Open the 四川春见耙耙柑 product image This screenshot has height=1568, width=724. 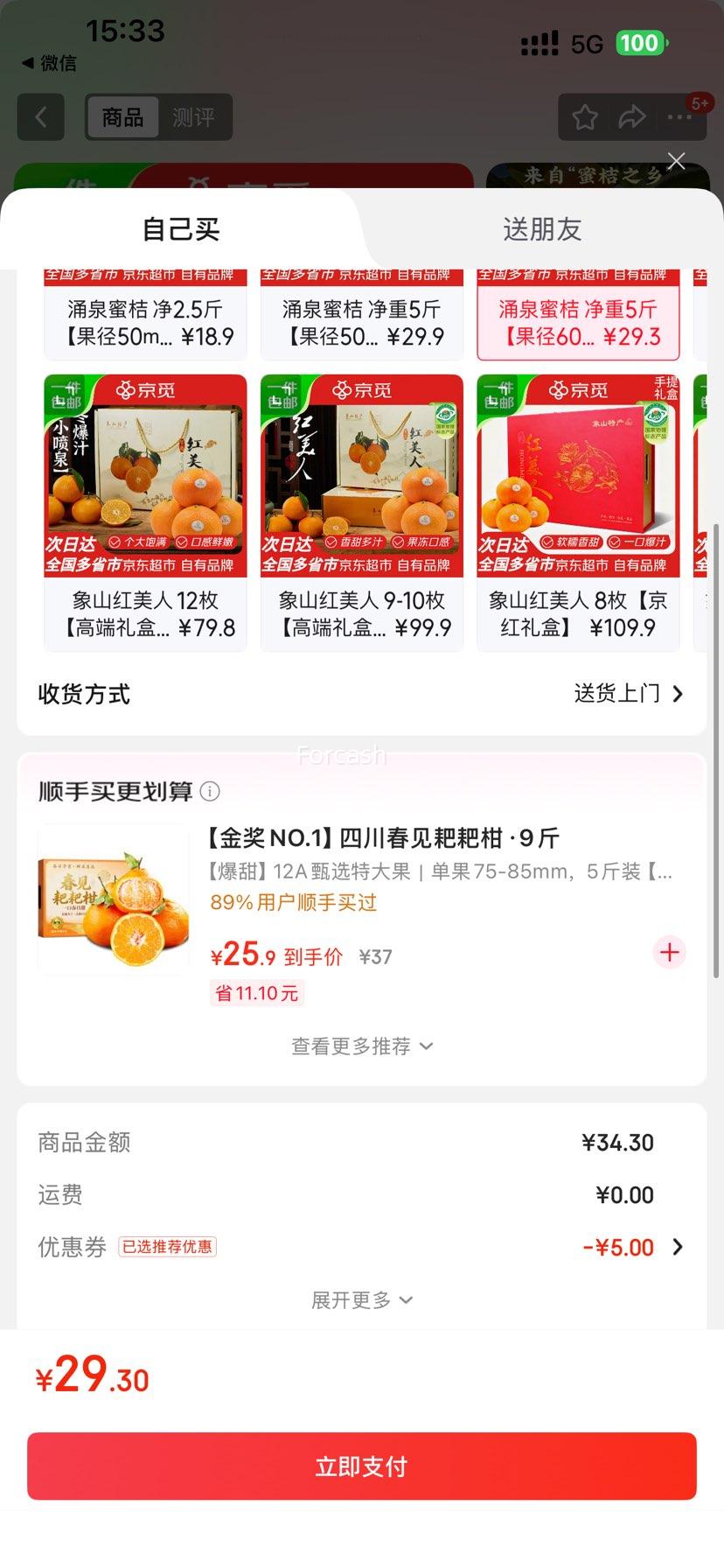pyautogui.click(x=114, y=899)
